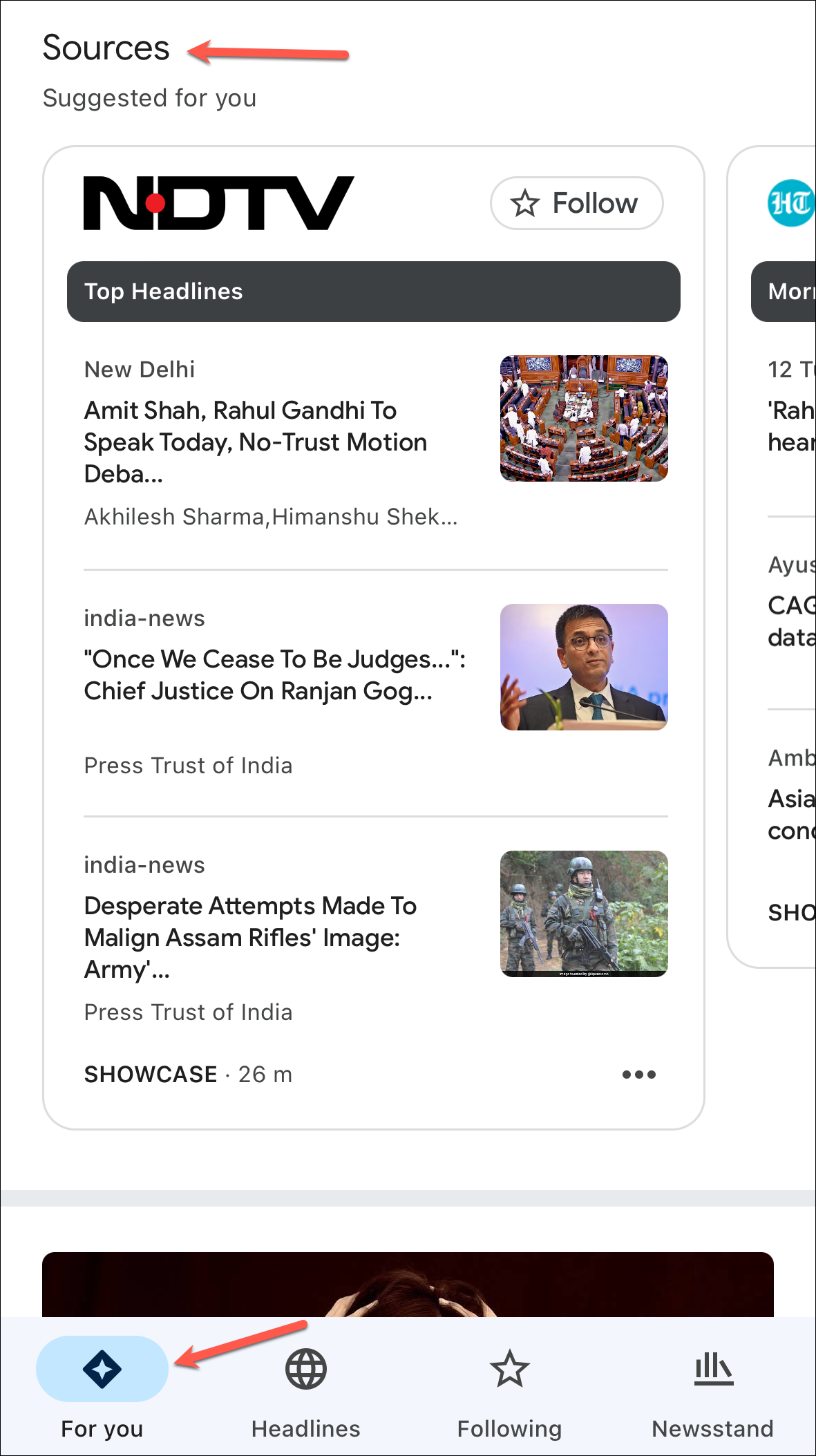
Task: Open NDTV Top Headlines section
Action: [x=373, y=292]
